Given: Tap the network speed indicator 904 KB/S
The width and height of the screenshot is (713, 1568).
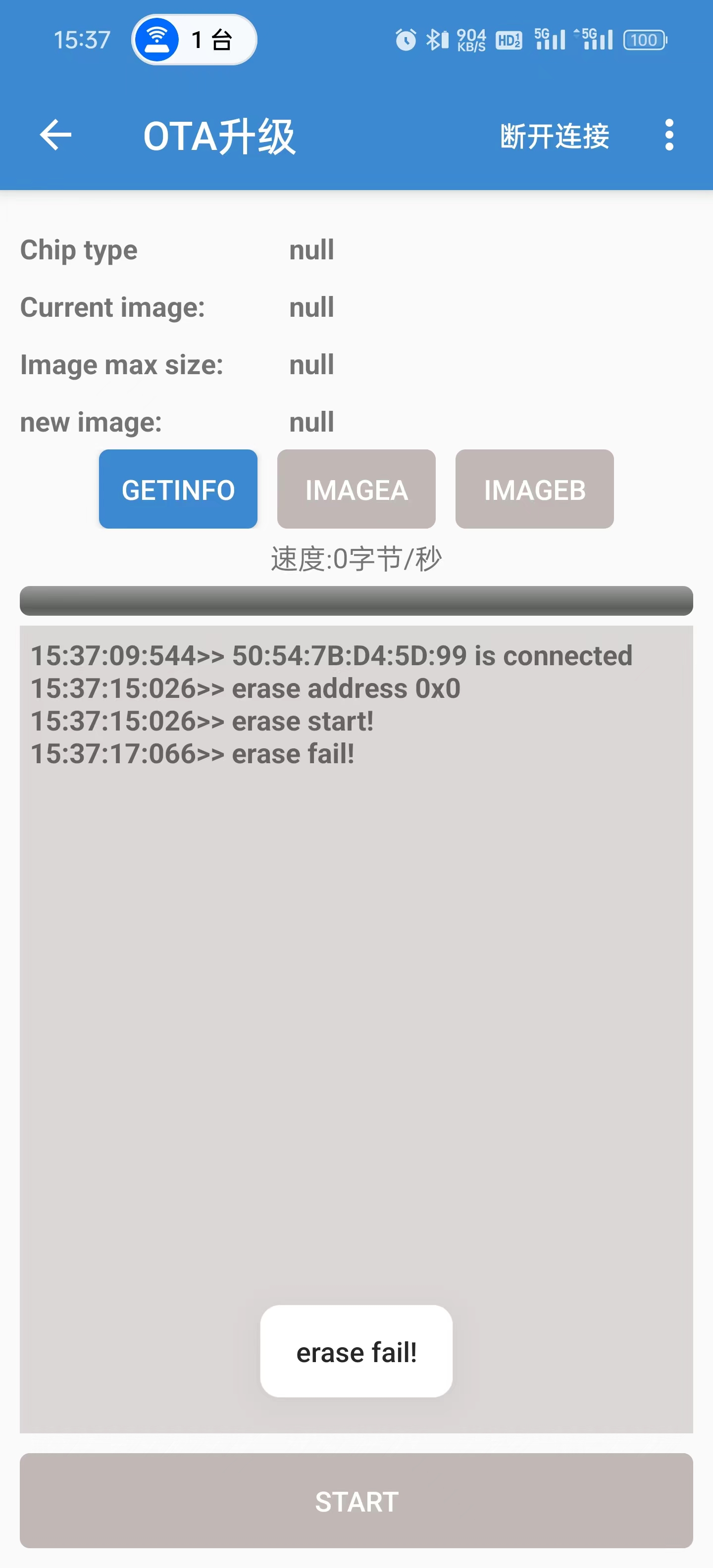Looking at the screenshot, I should tap(471, 39).
